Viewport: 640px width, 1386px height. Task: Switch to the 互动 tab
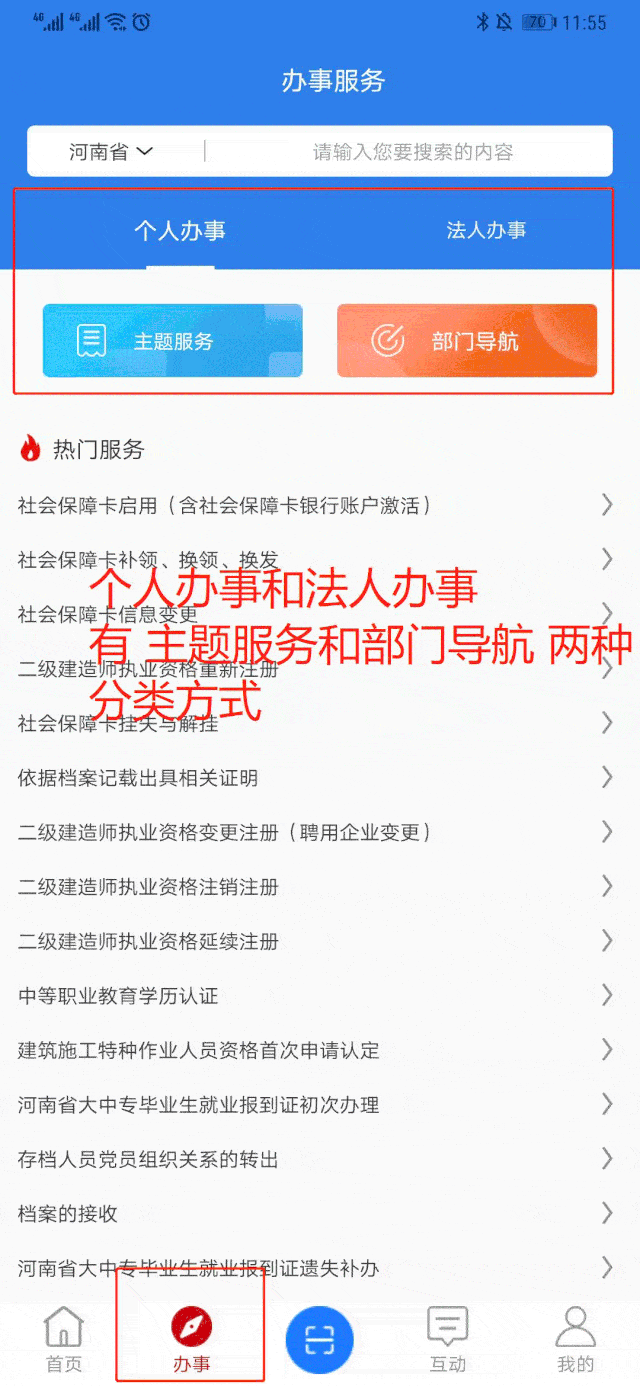point(447,1340)
